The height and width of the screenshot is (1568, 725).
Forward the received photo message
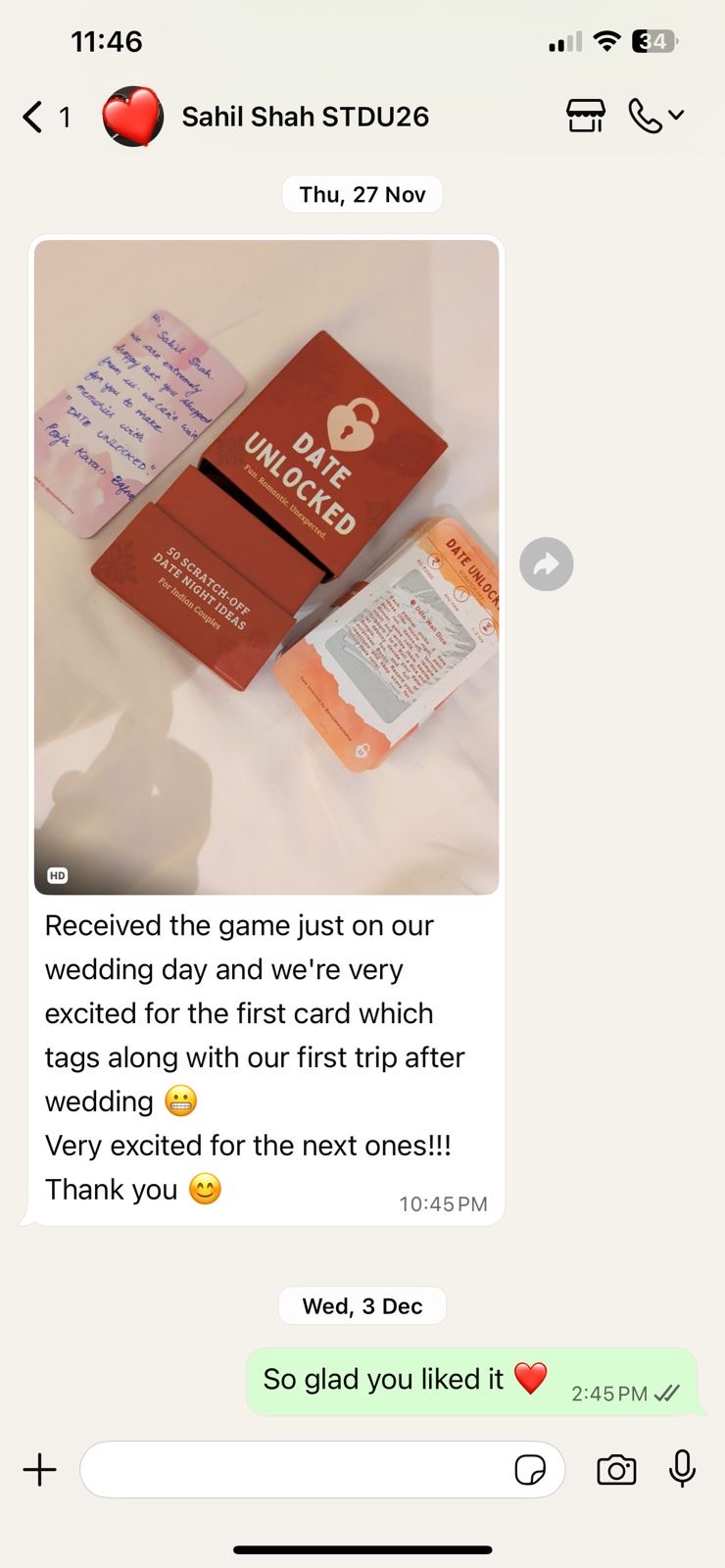click(546, 563)
